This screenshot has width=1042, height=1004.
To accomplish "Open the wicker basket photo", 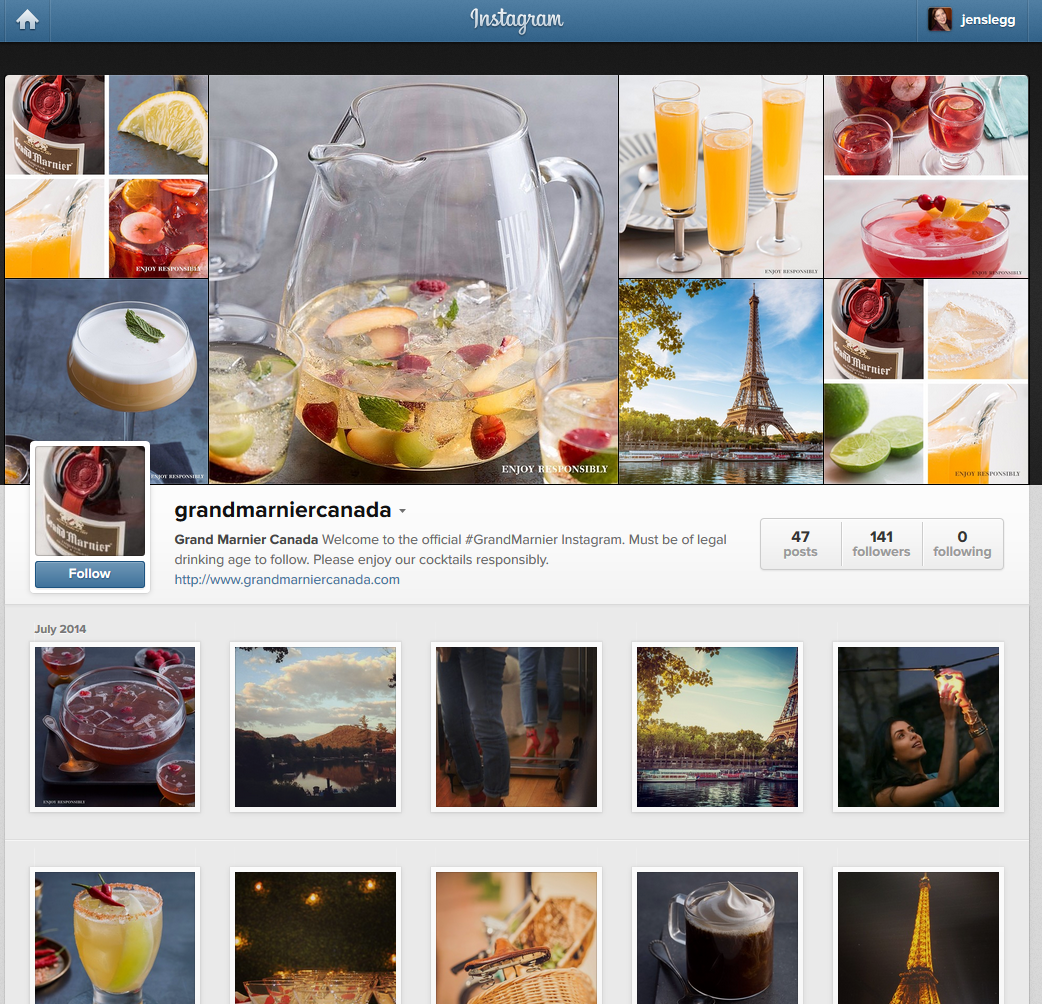I will click(x=516, y=938).
